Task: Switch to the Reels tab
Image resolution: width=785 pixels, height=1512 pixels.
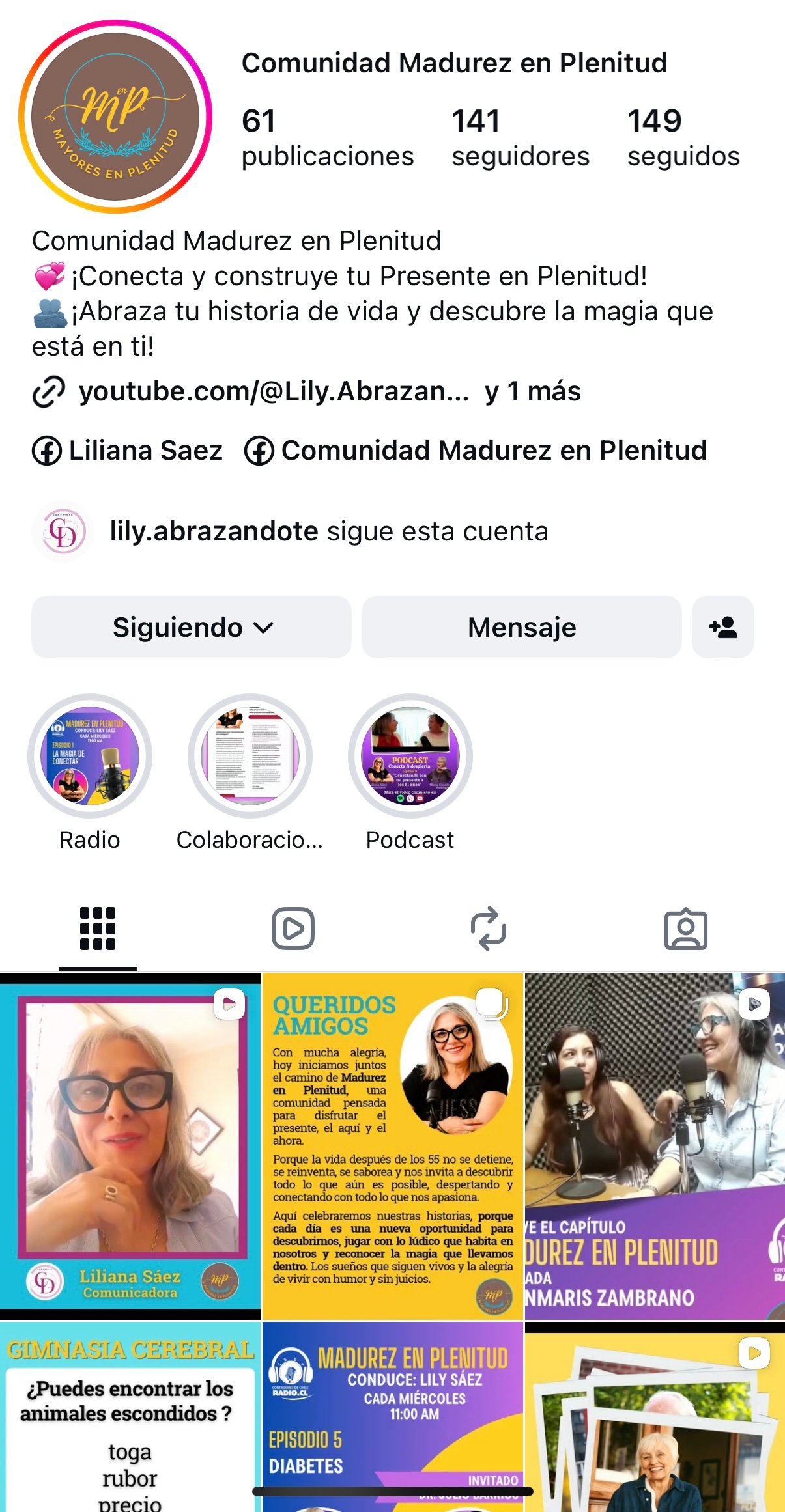Action: coord(293,929)
